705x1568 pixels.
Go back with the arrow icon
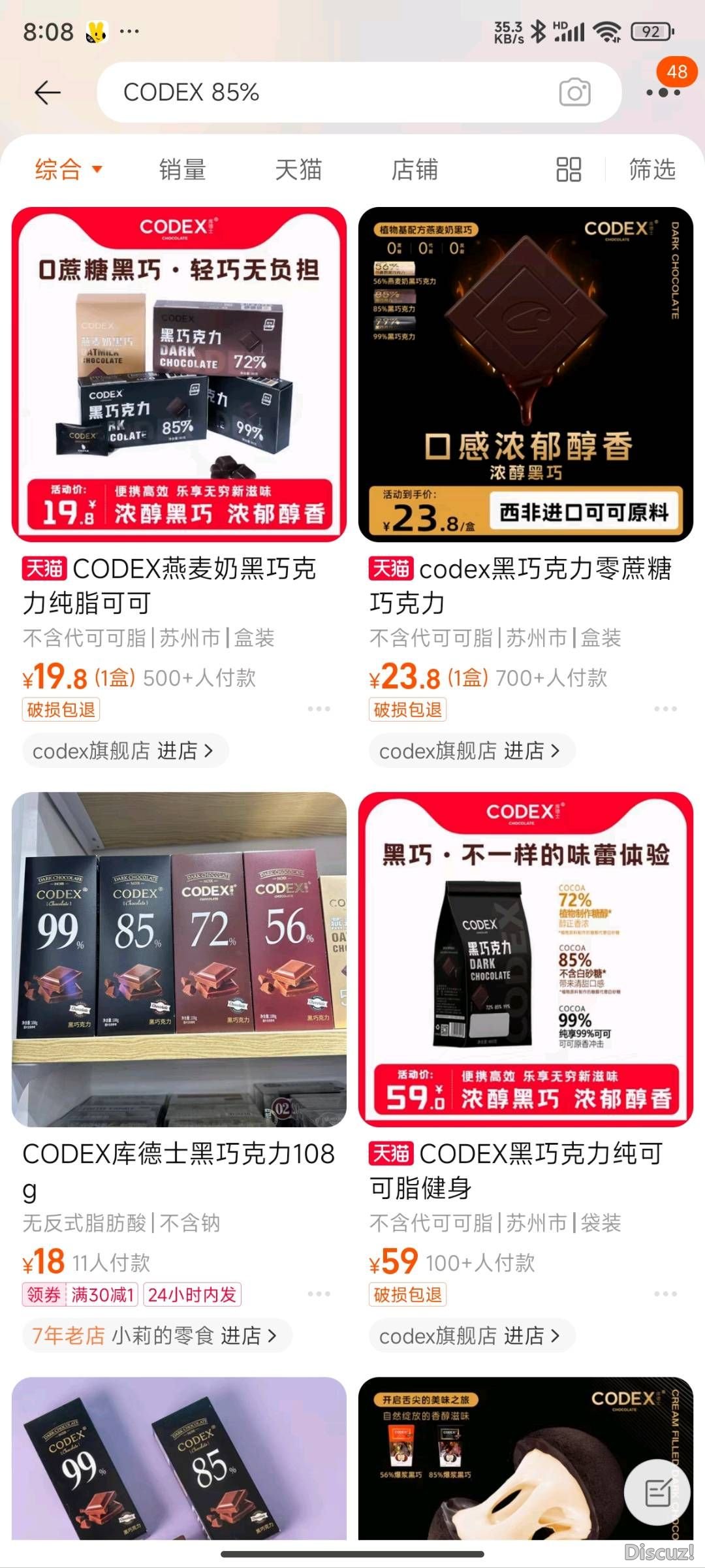[x=47, y=93]
